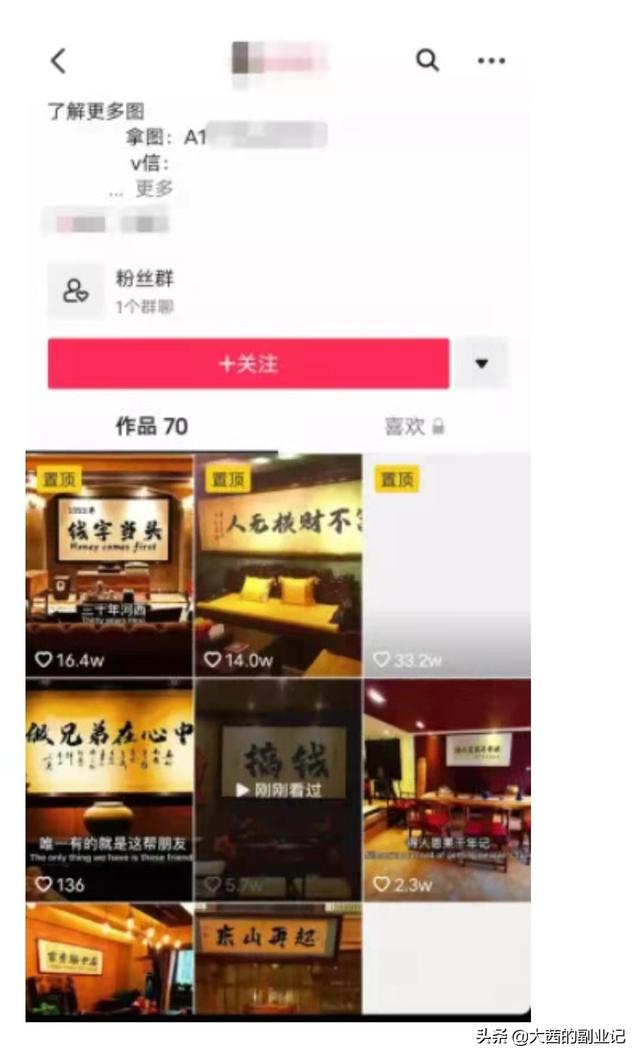Open the pinned video with 14.0w likes
640x1059 pixels.
tap(278, 565)
